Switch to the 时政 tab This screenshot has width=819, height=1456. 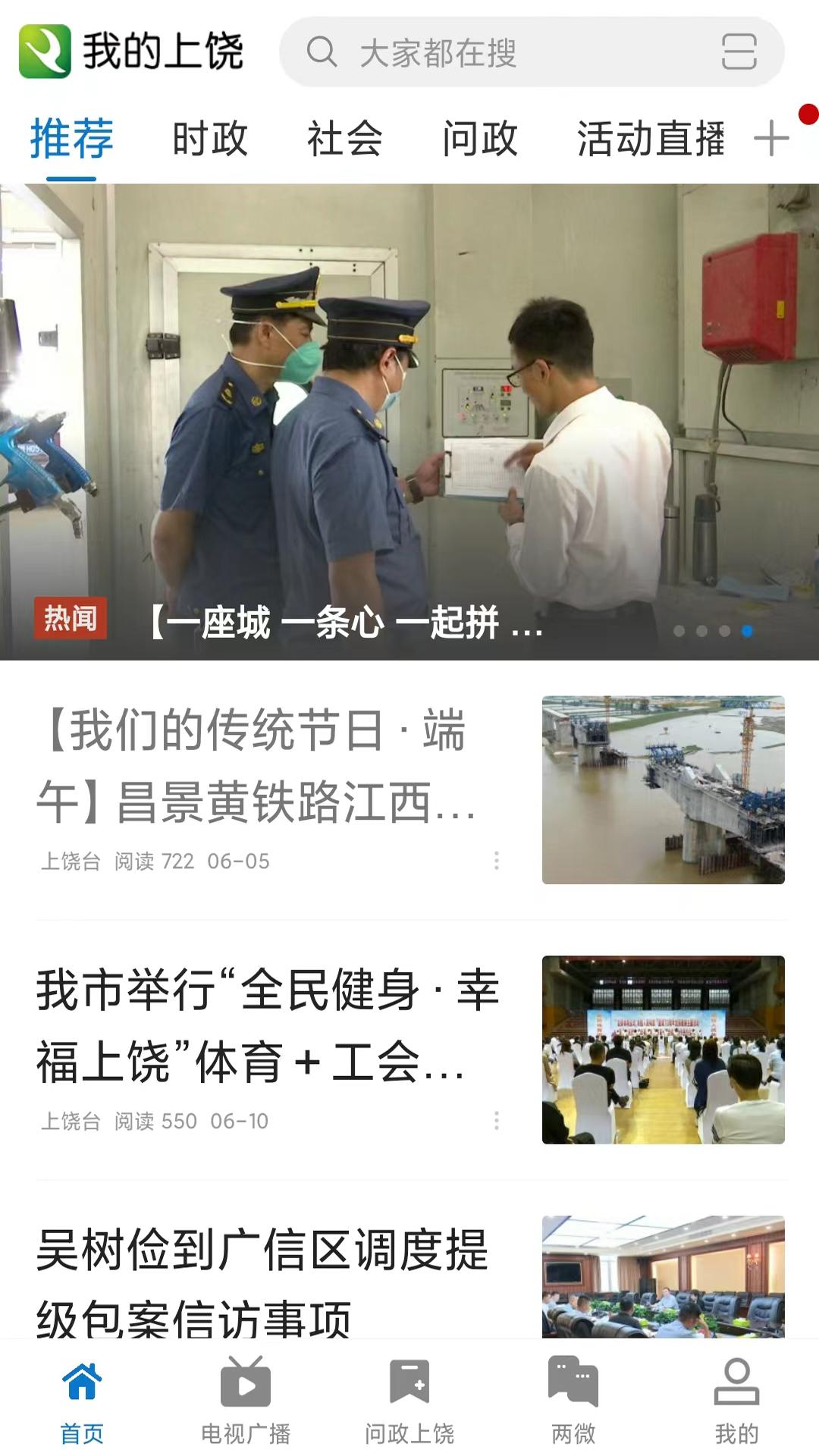[x=210, y=139]
